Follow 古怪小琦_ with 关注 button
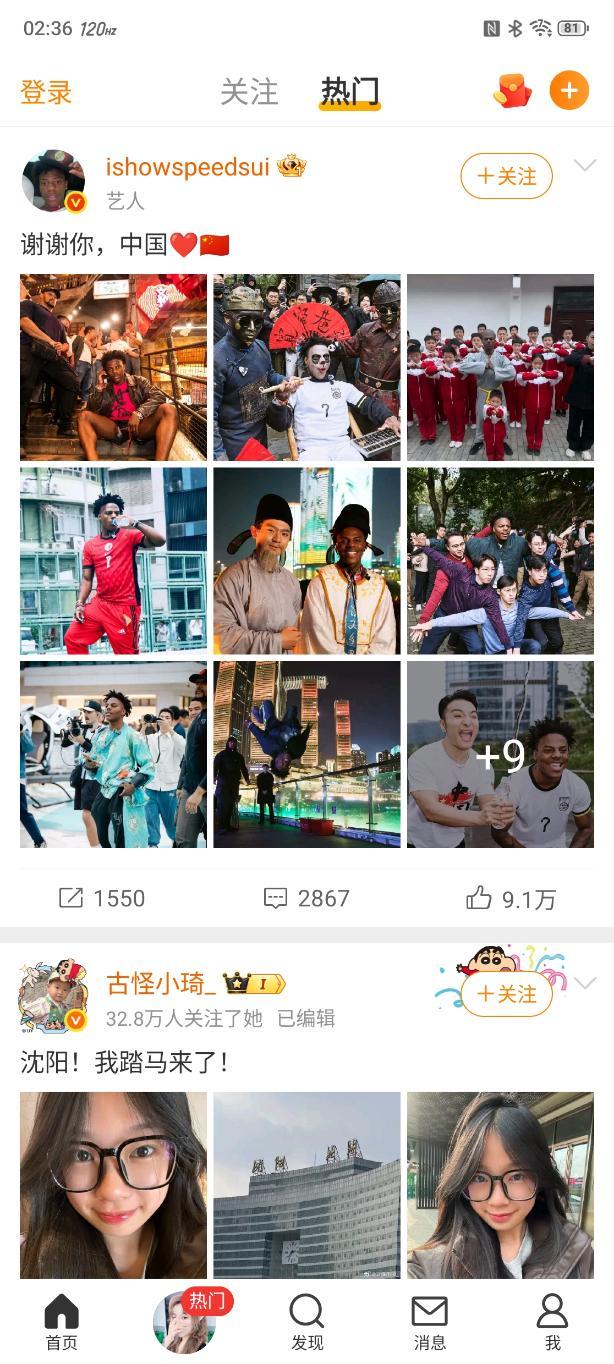This screenshot has height=1364, width=614. [x=506, y=993]
